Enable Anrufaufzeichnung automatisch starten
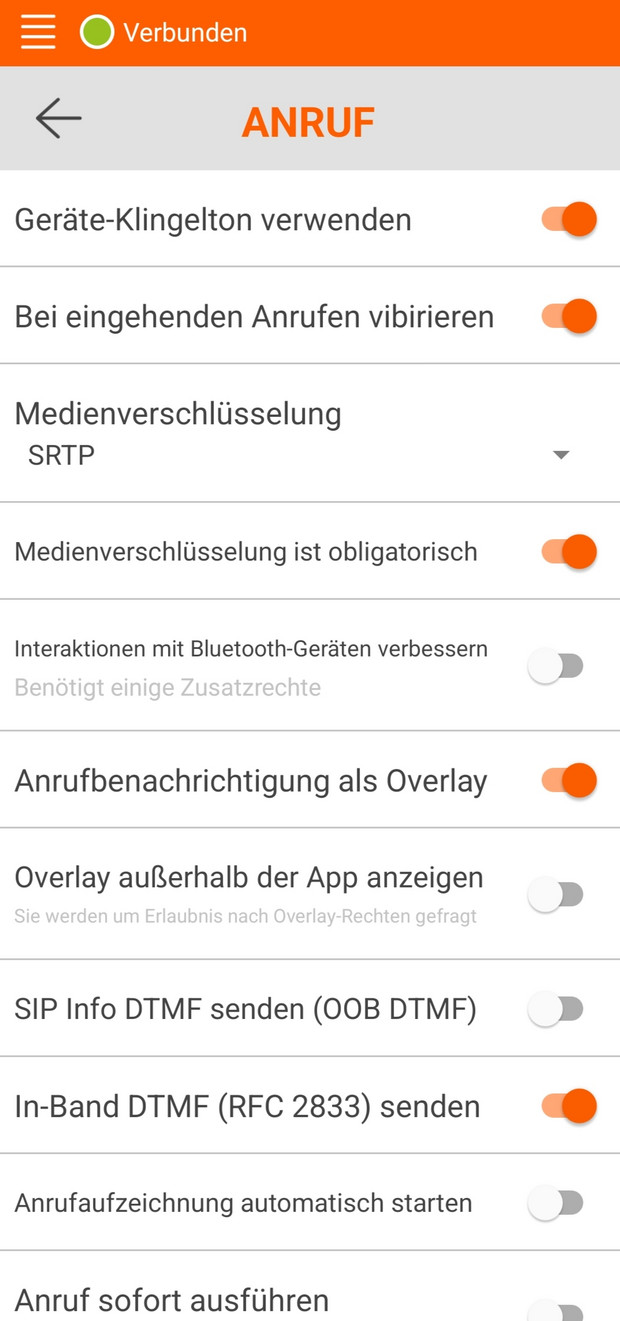The height and width of the screenshot is (1321, 620). 556,1204
